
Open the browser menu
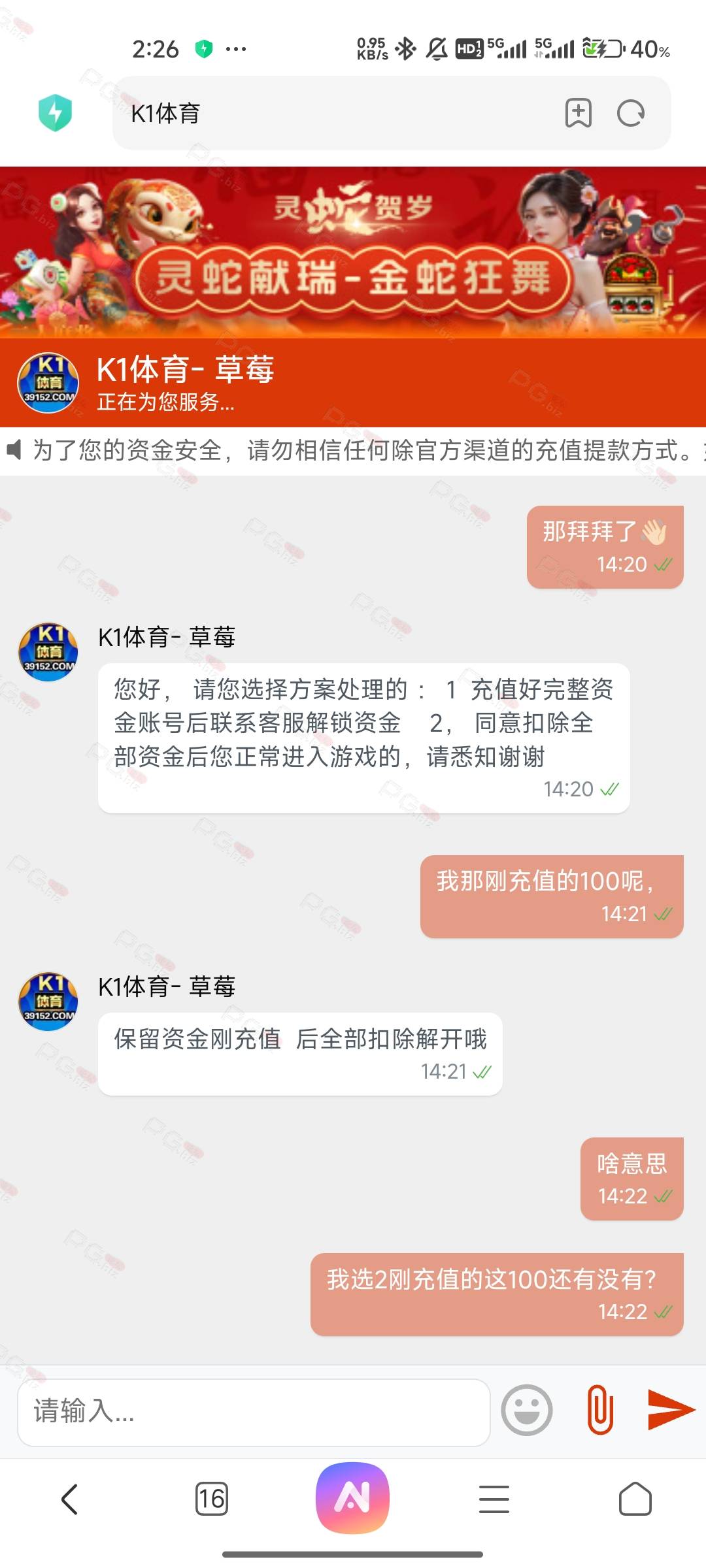point(494,1499)
